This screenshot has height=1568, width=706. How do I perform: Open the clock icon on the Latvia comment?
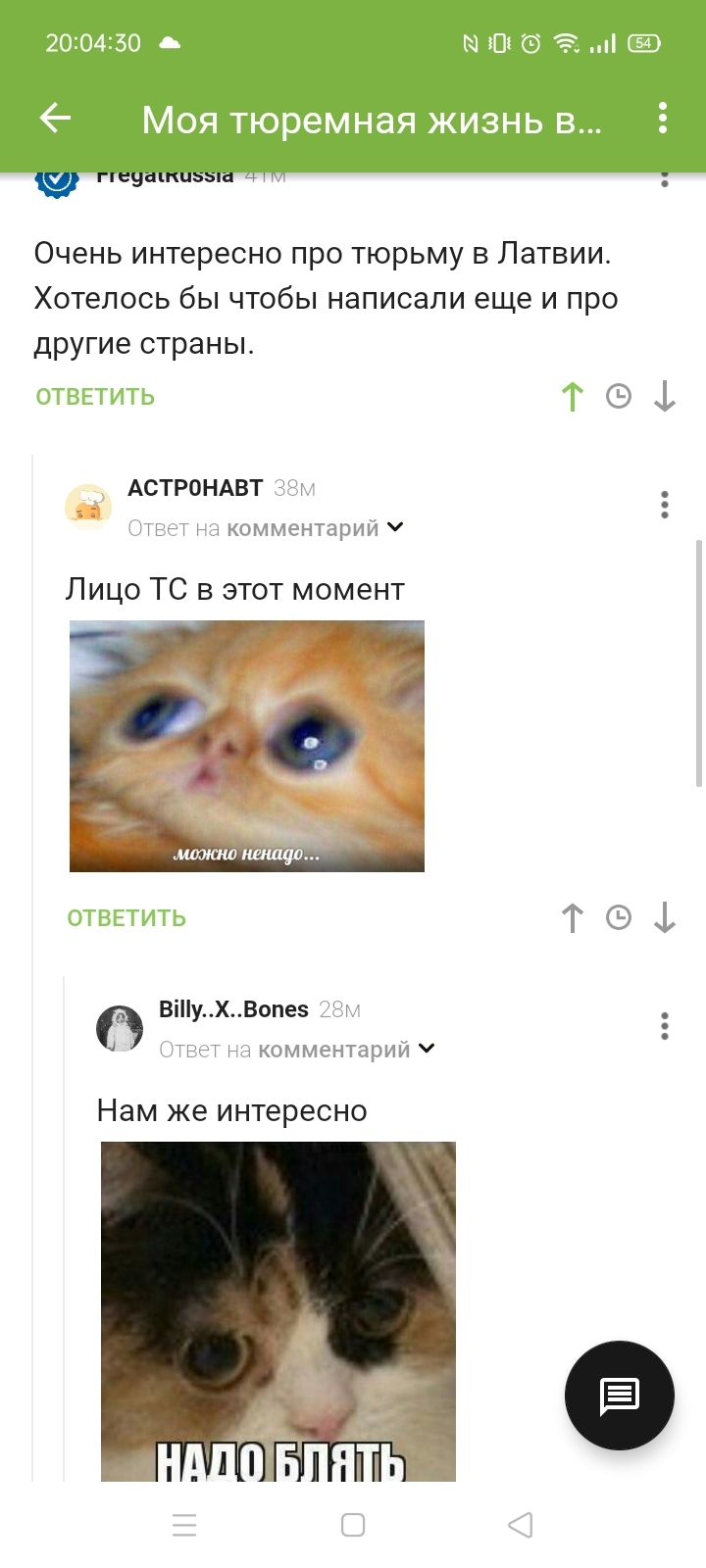tap(619, 397)
